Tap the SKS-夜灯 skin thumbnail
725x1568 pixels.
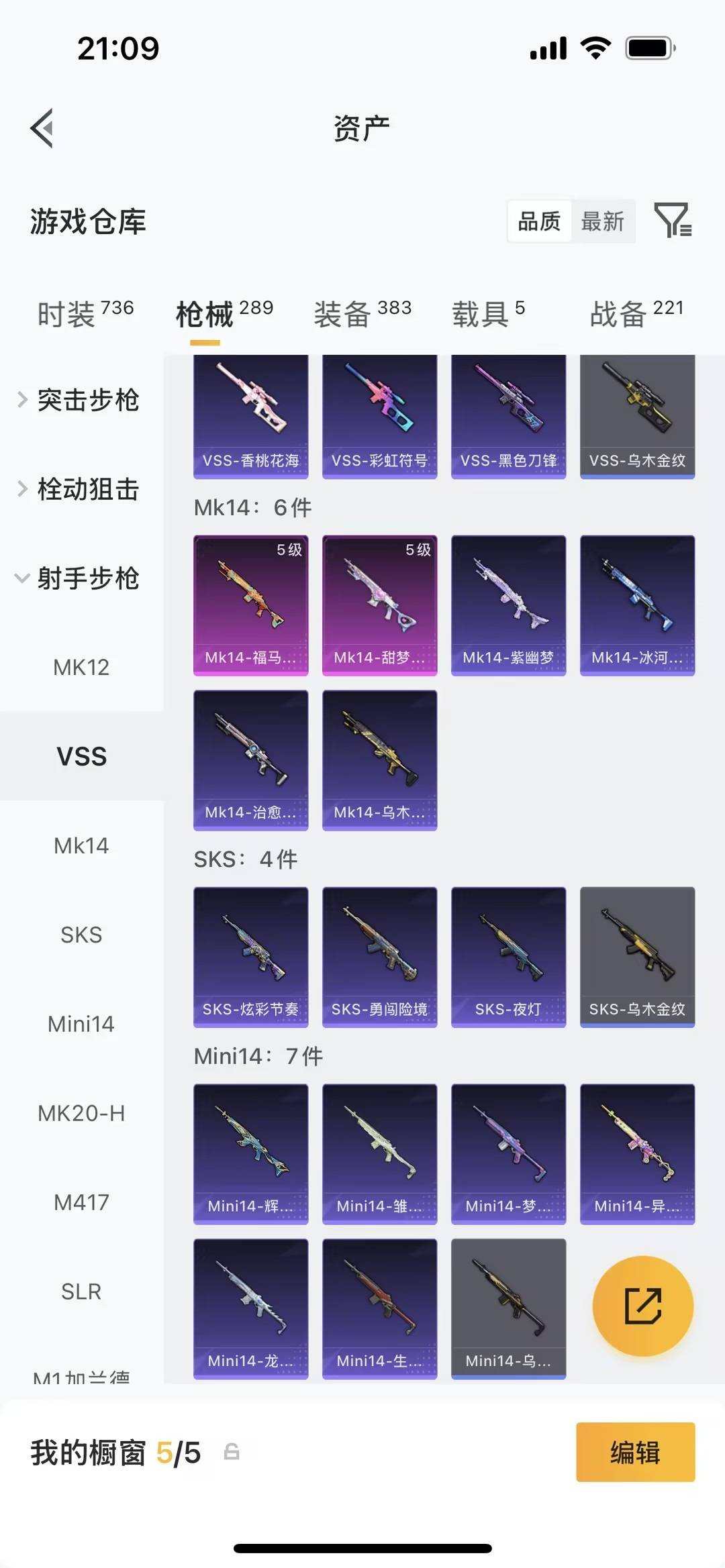coord(508,957)
